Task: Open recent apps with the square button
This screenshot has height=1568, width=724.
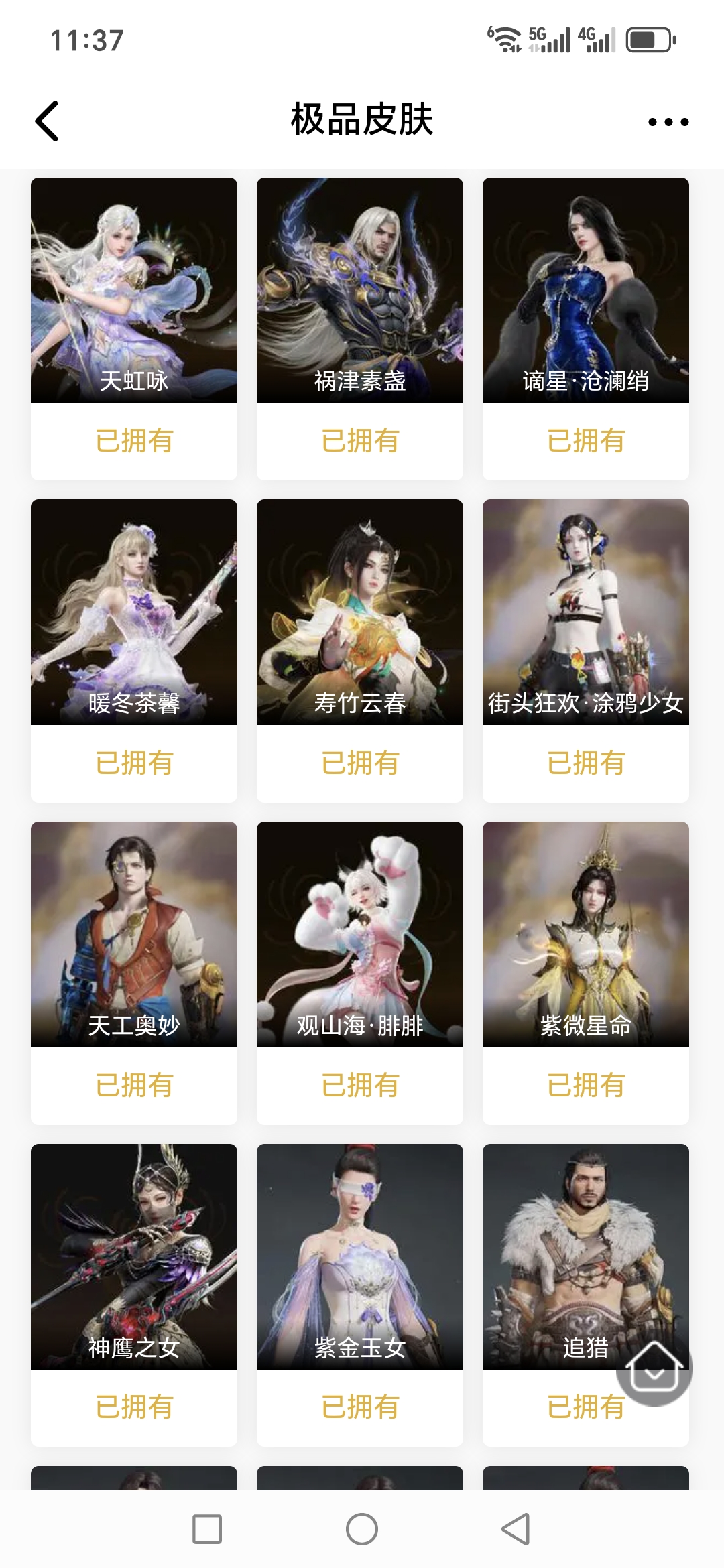Action: [x=207, y=1529]
